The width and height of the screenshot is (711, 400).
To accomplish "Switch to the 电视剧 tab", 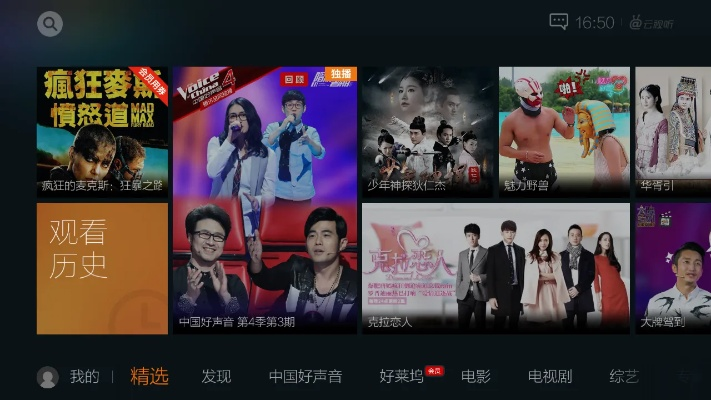I will pyautogui.click(x=550, y=377).
